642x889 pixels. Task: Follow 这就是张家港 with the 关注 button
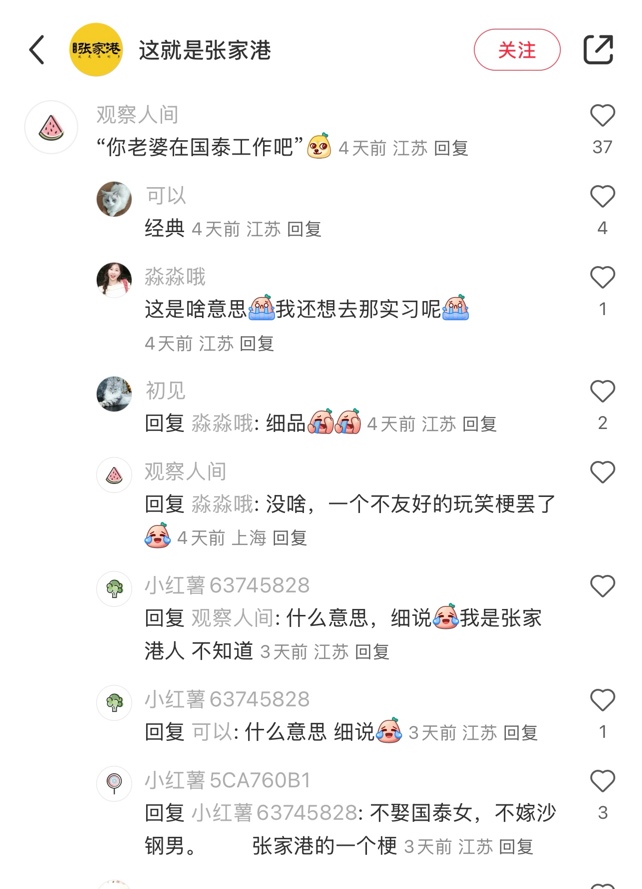(517, 50)
